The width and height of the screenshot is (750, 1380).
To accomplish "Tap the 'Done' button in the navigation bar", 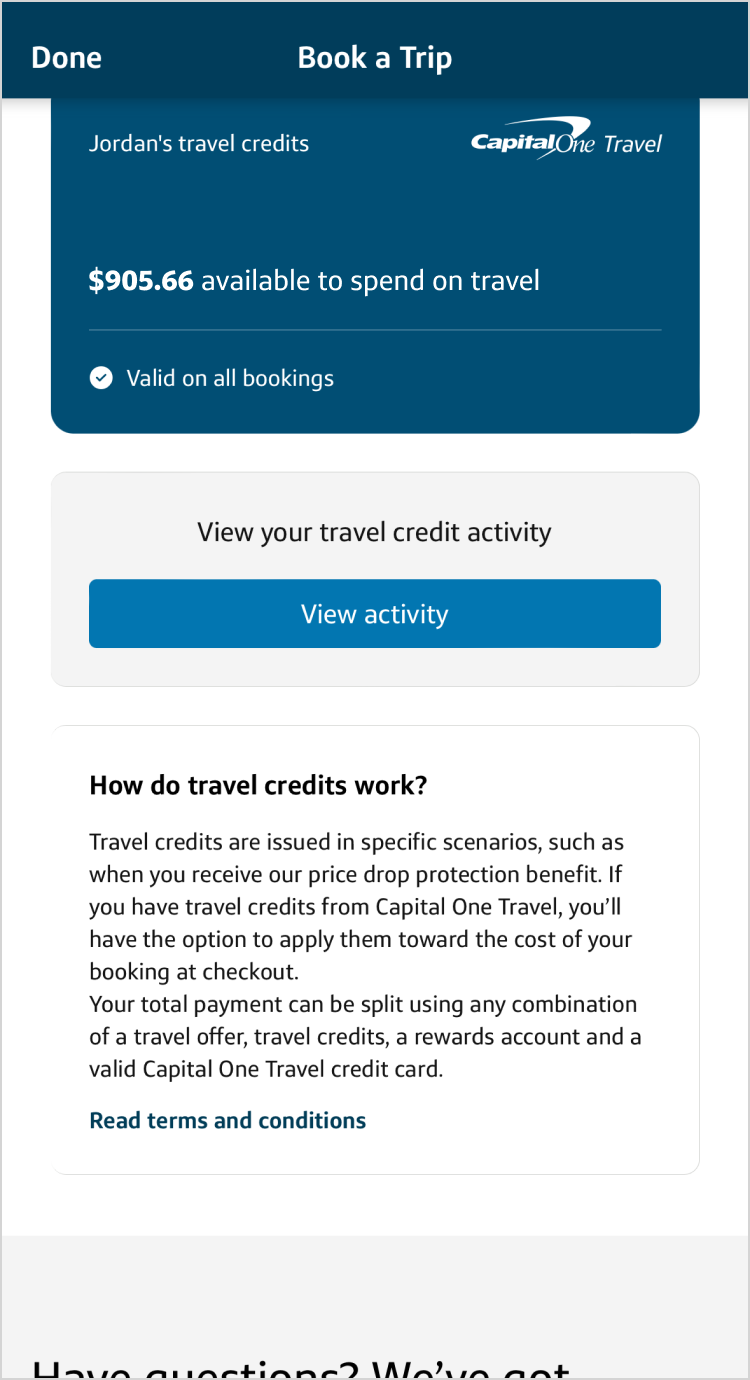I will click(x=66, y=57).
